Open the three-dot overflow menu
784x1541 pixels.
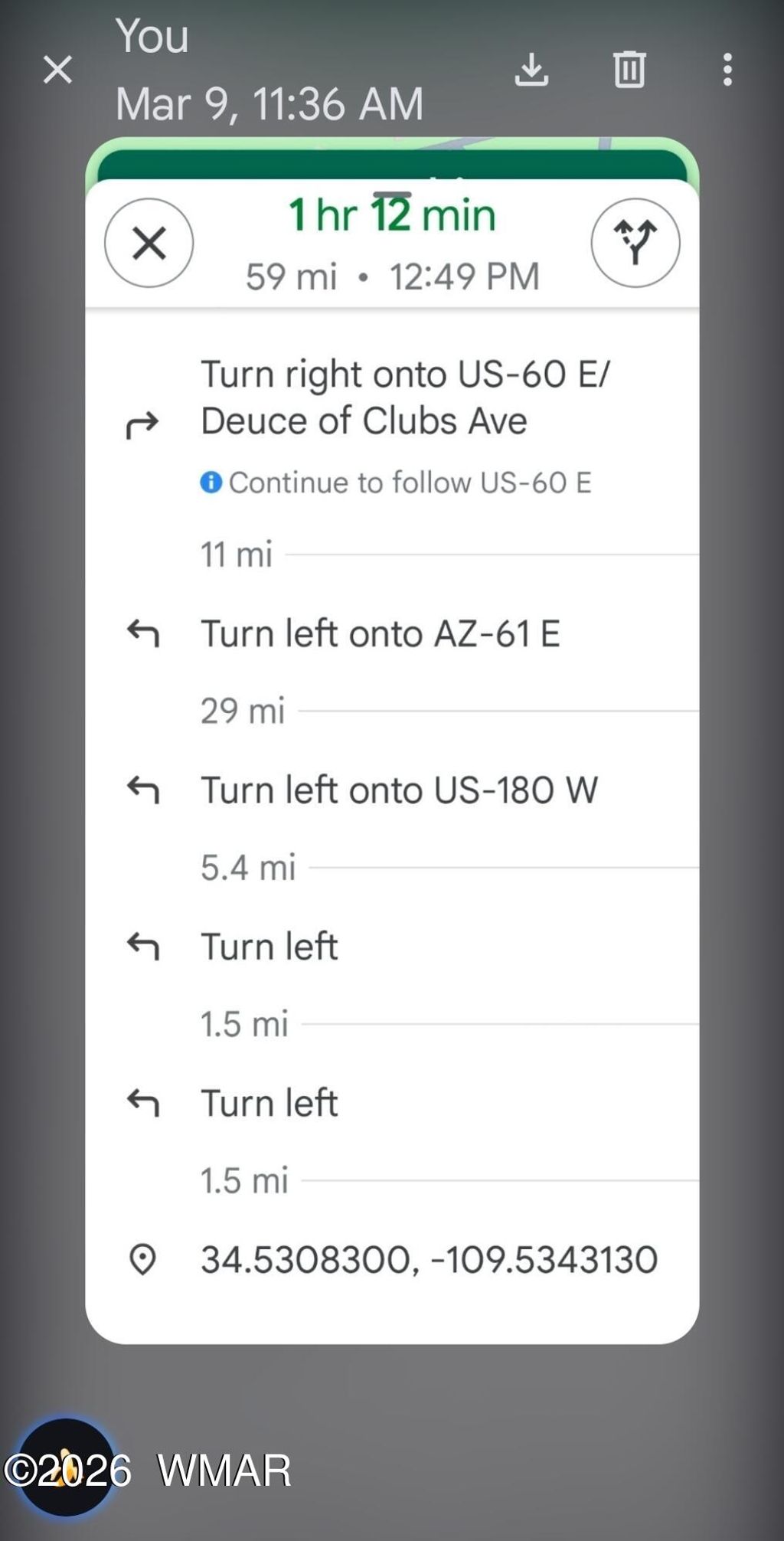(727, 70)
